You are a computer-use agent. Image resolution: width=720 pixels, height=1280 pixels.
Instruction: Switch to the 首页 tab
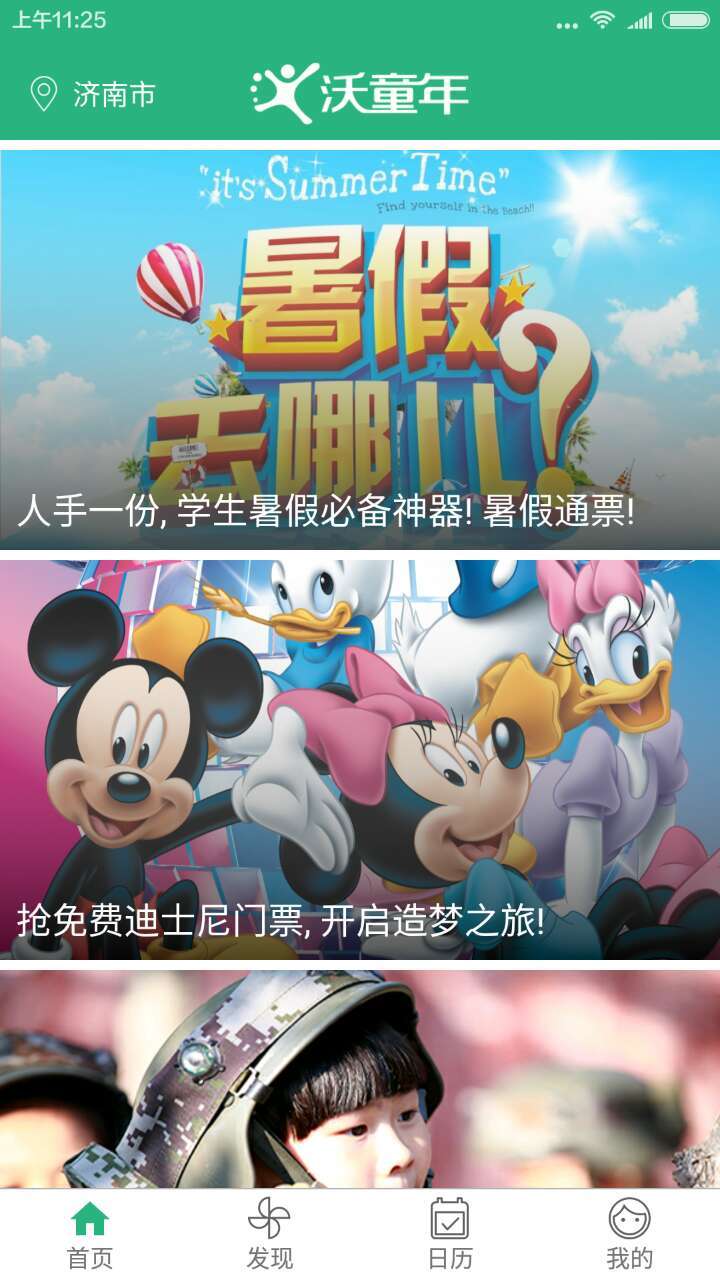click(90, 1235)
